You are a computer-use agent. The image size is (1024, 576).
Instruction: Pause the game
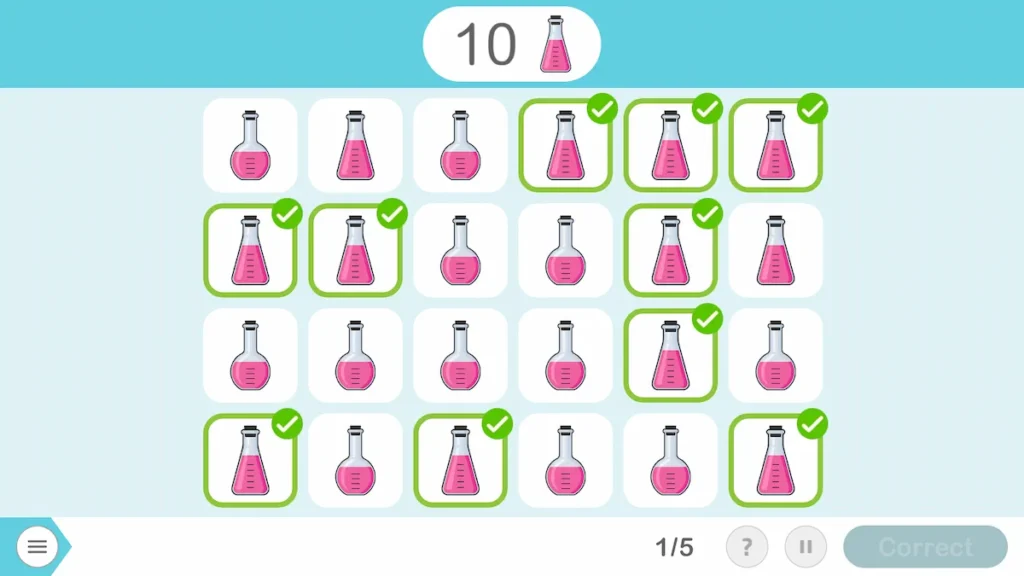click(x=806, y=547)
